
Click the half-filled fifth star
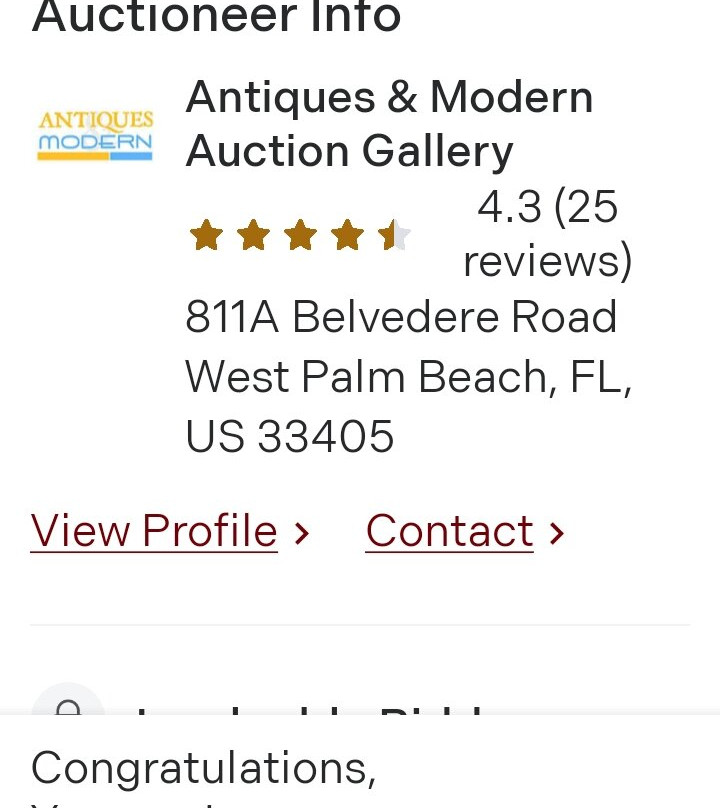click(x=392, y=234)
